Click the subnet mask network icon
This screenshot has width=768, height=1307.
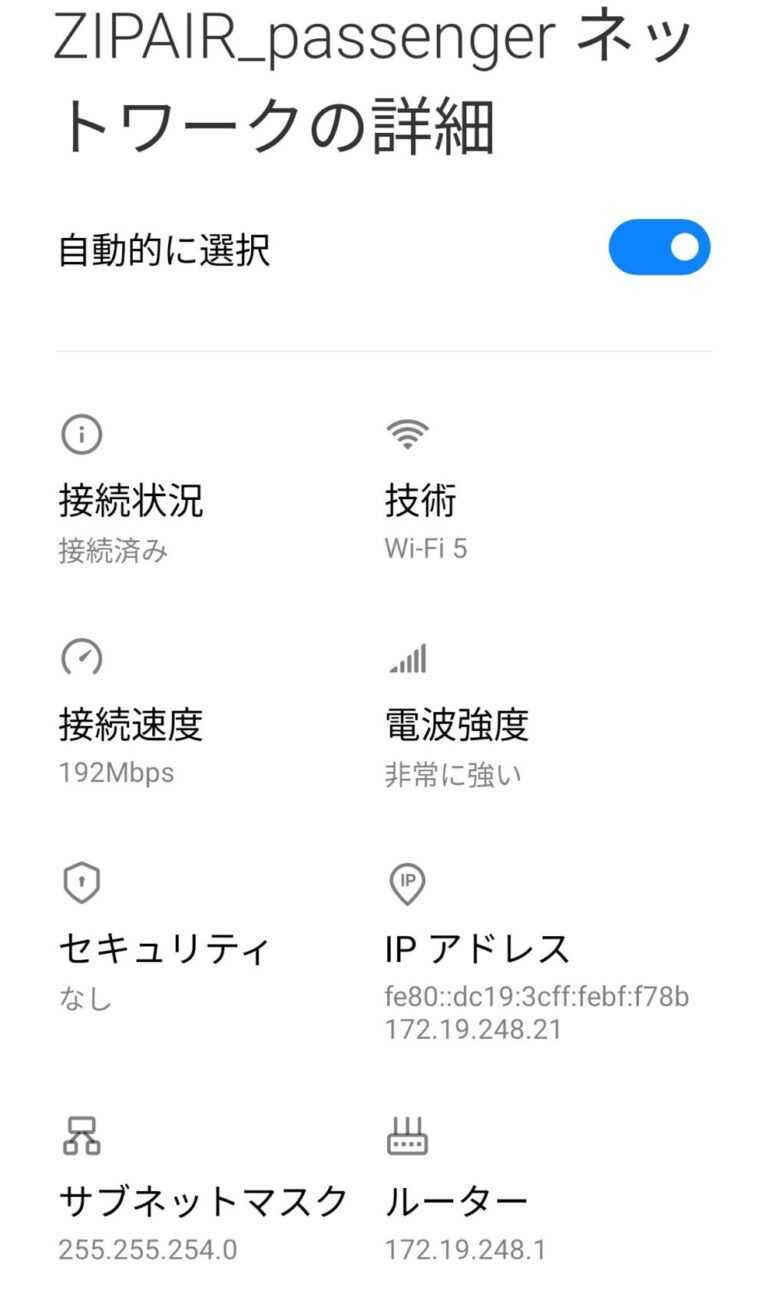point(82,1135)
